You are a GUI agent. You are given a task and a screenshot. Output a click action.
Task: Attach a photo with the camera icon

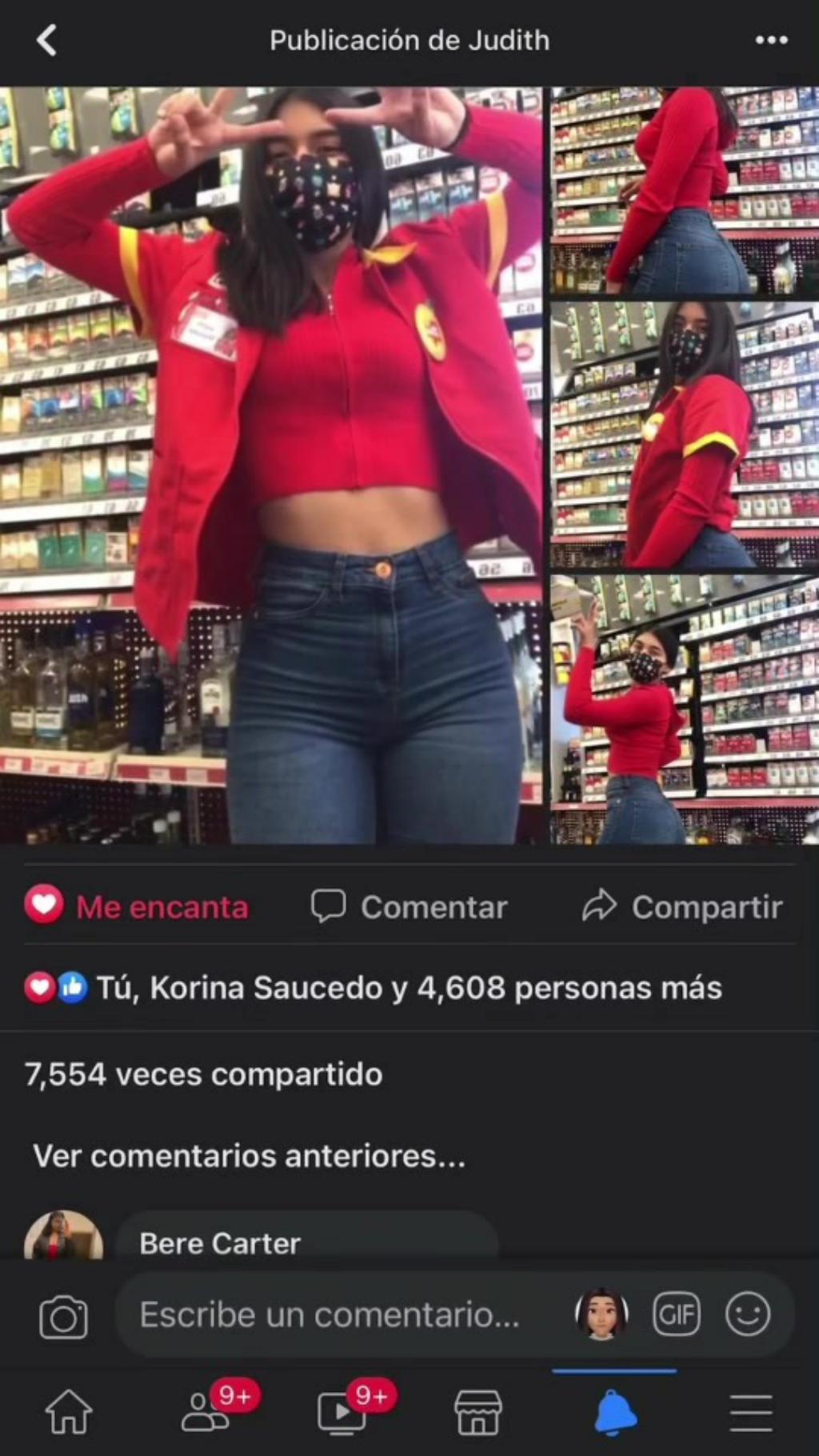coord(63,1316)
